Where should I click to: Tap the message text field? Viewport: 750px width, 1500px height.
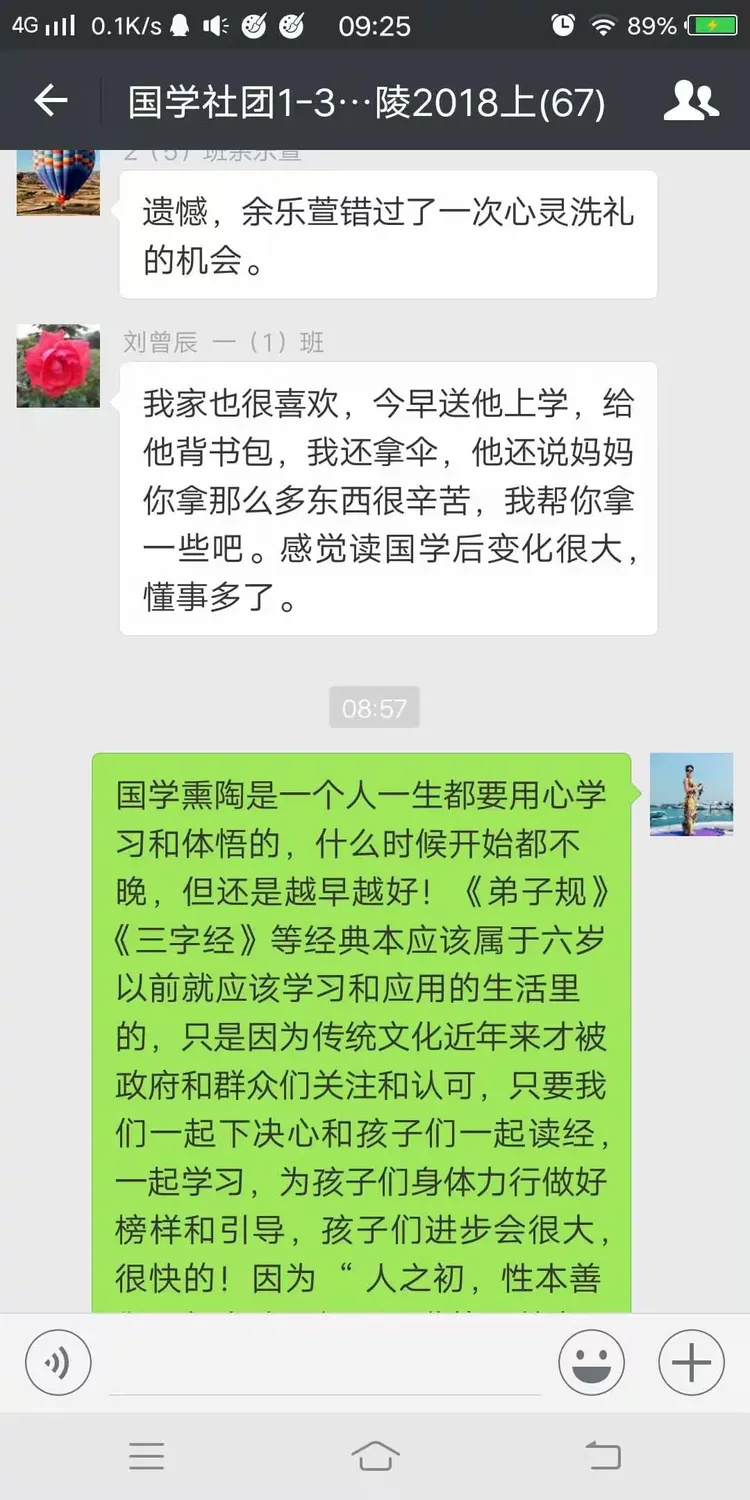[325, 1364]
